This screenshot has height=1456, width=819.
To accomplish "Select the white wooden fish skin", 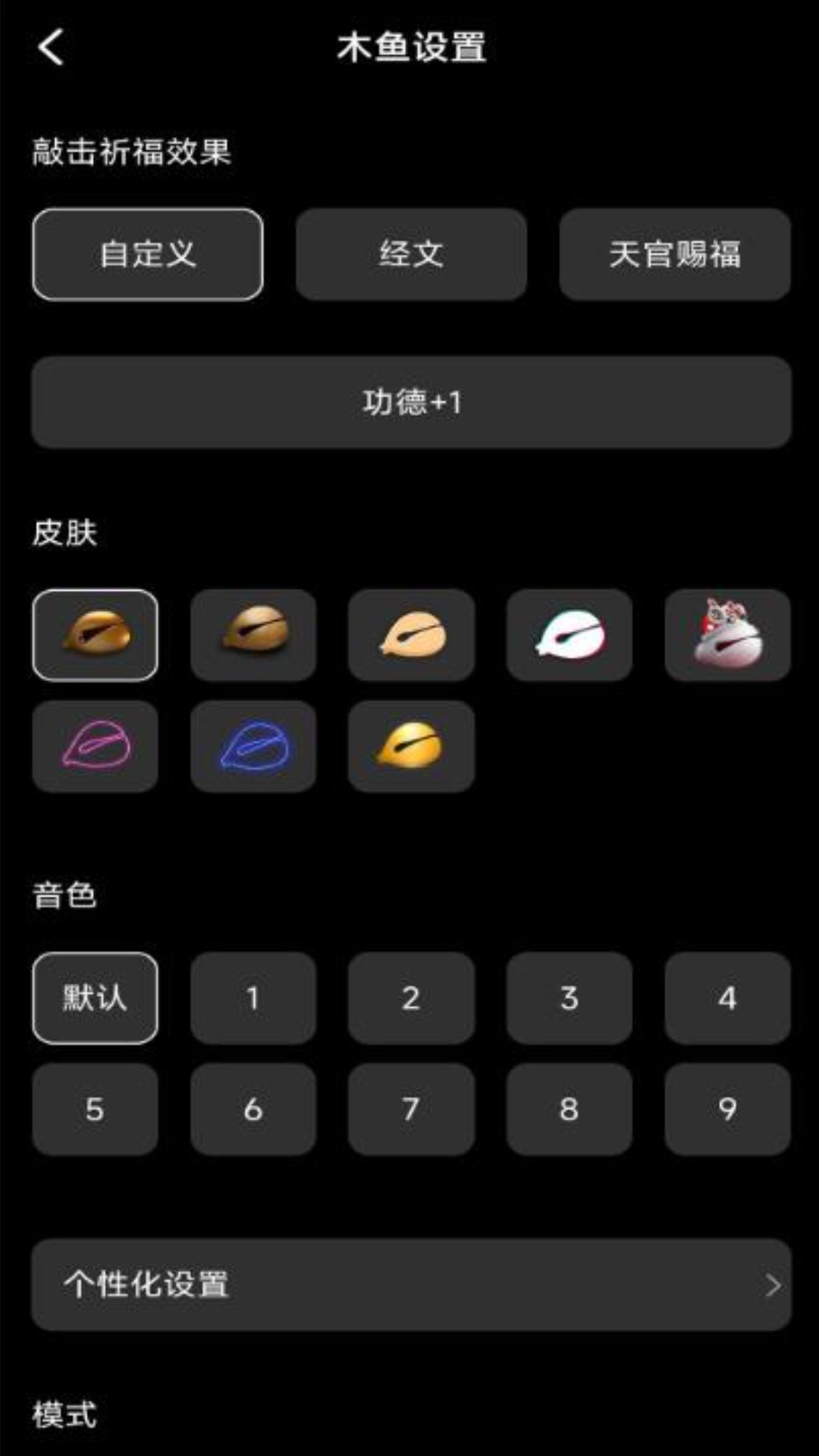I will (569, 635).
